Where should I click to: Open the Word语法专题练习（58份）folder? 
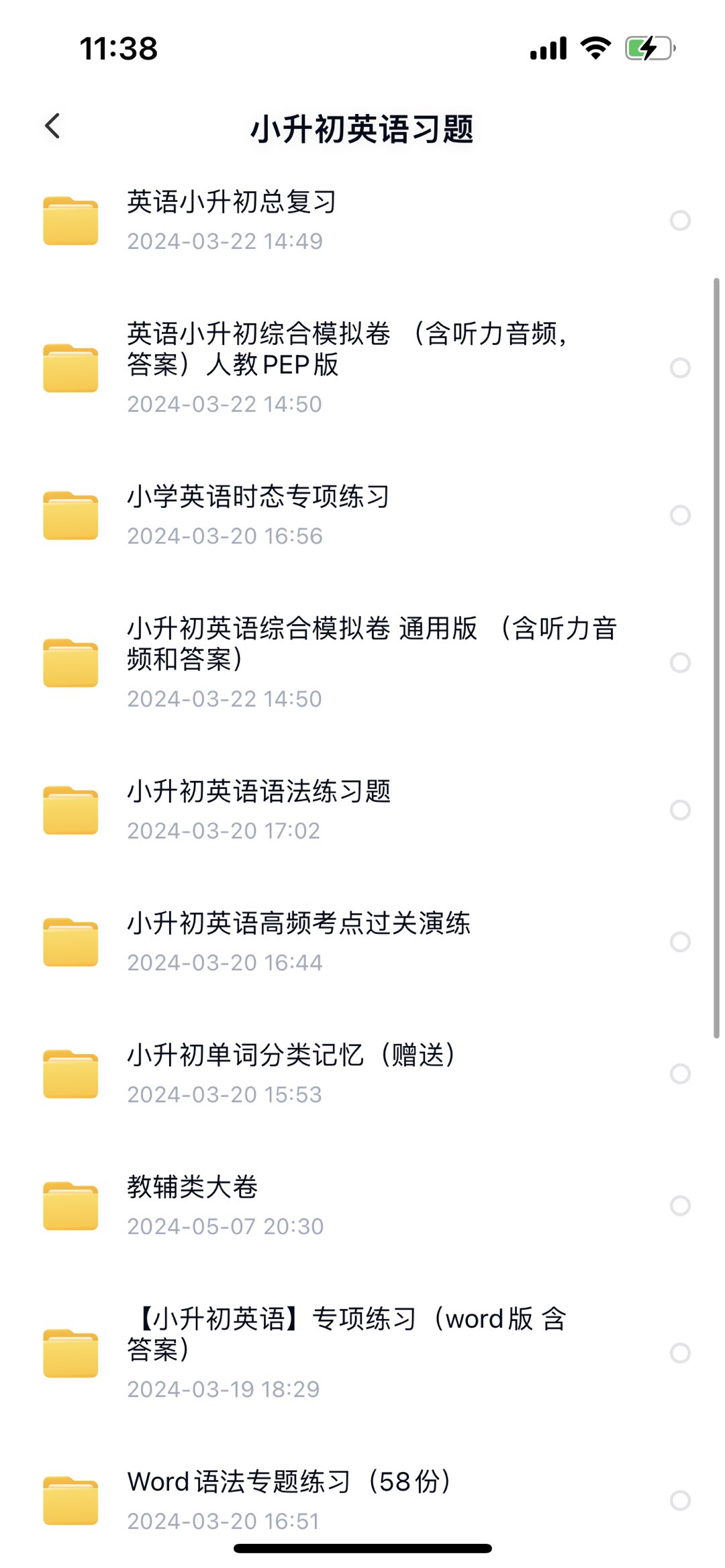[x=362, y=1500]
